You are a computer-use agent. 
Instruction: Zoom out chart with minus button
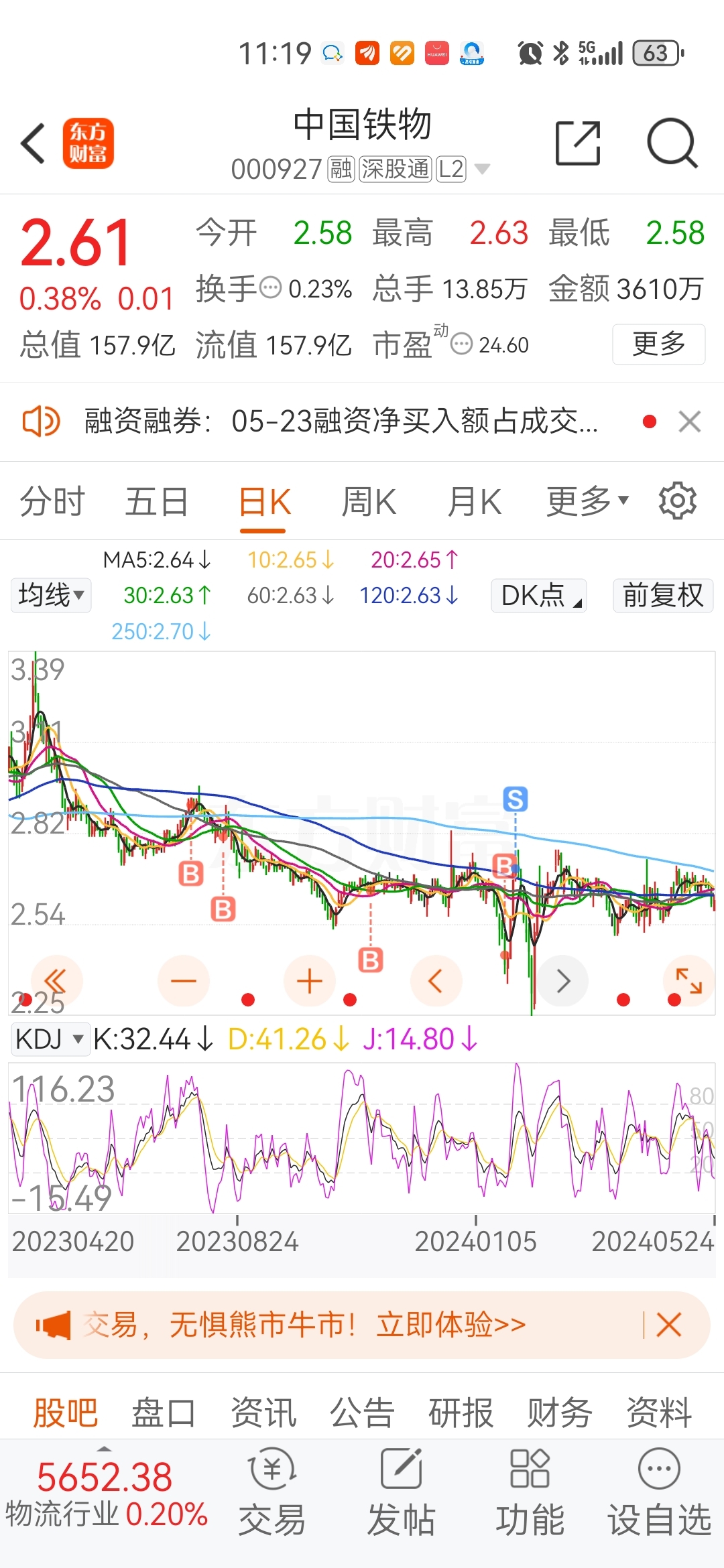[183, 981]
